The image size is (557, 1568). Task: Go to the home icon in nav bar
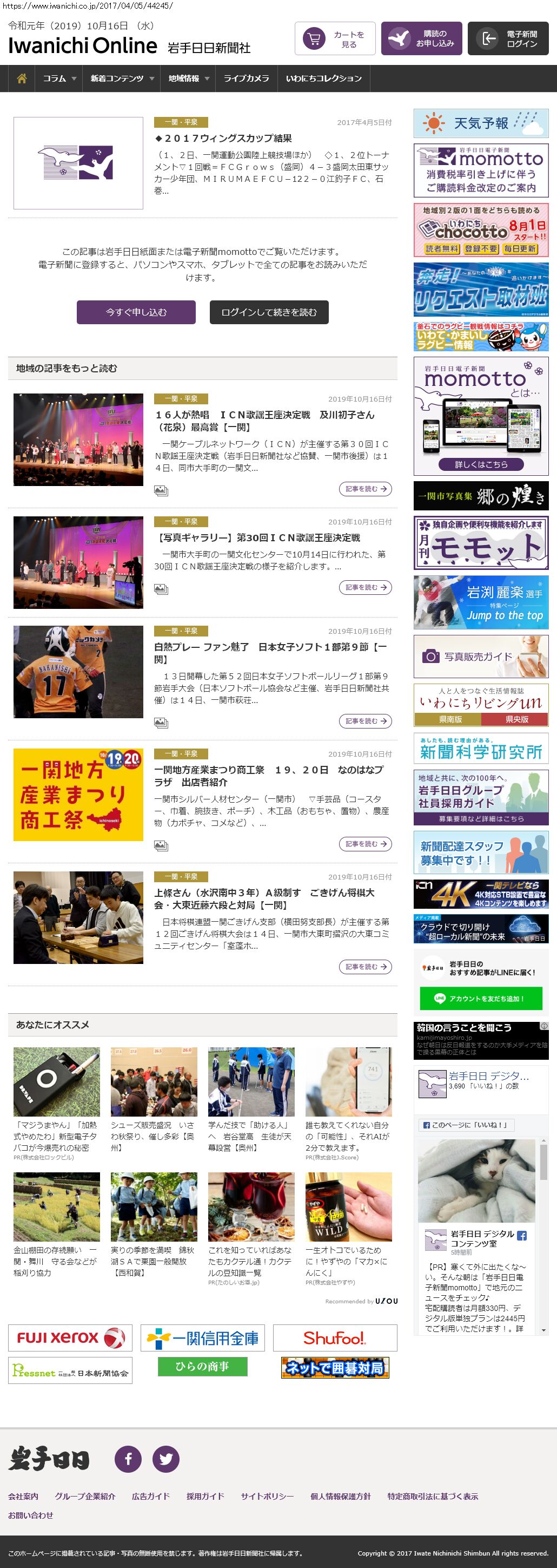(x=22, y=78)
